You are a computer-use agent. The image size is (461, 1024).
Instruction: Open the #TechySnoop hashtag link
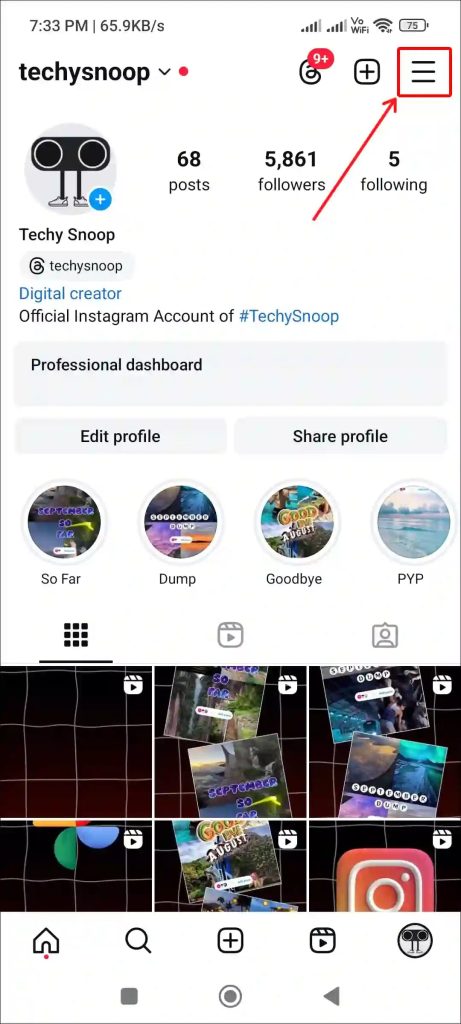289,317
